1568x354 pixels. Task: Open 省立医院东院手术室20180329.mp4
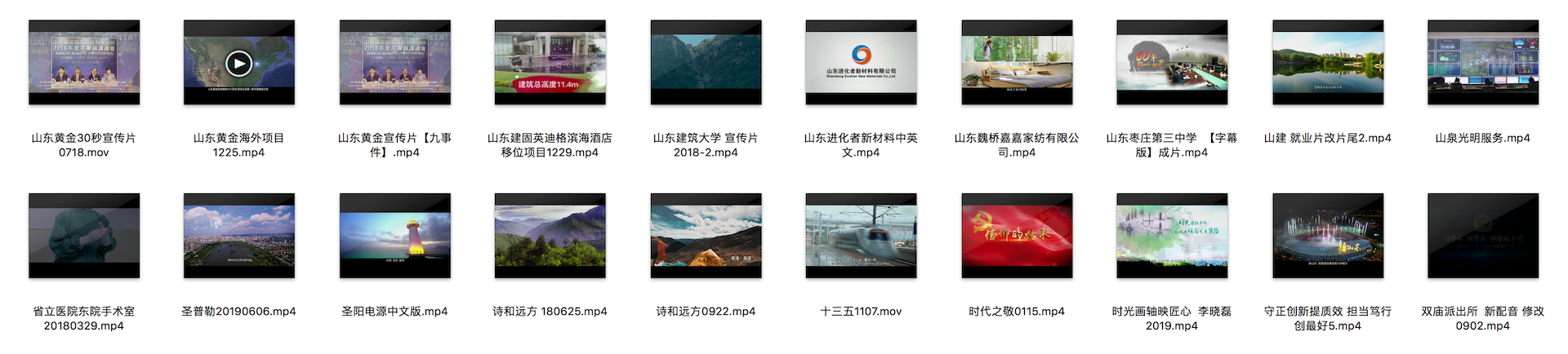coord(84,236)
